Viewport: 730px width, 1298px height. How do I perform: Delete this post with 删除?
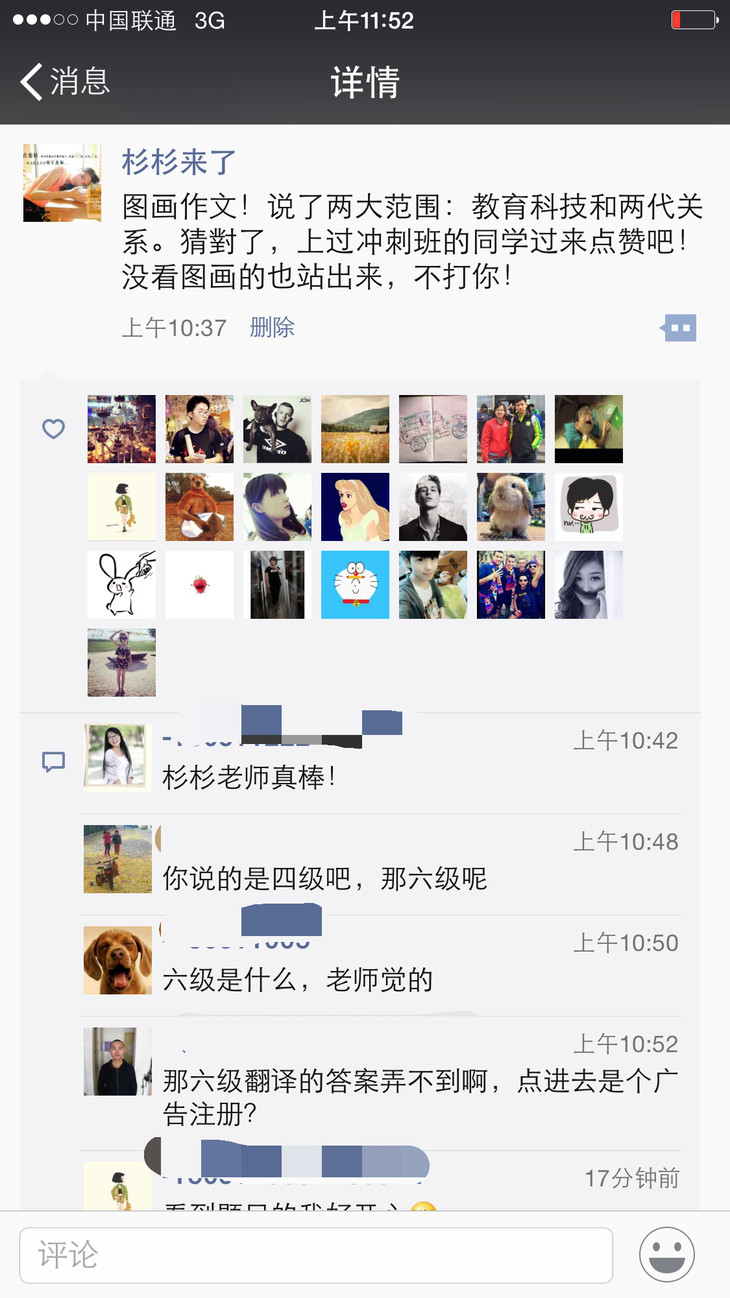tap(272, 327)
